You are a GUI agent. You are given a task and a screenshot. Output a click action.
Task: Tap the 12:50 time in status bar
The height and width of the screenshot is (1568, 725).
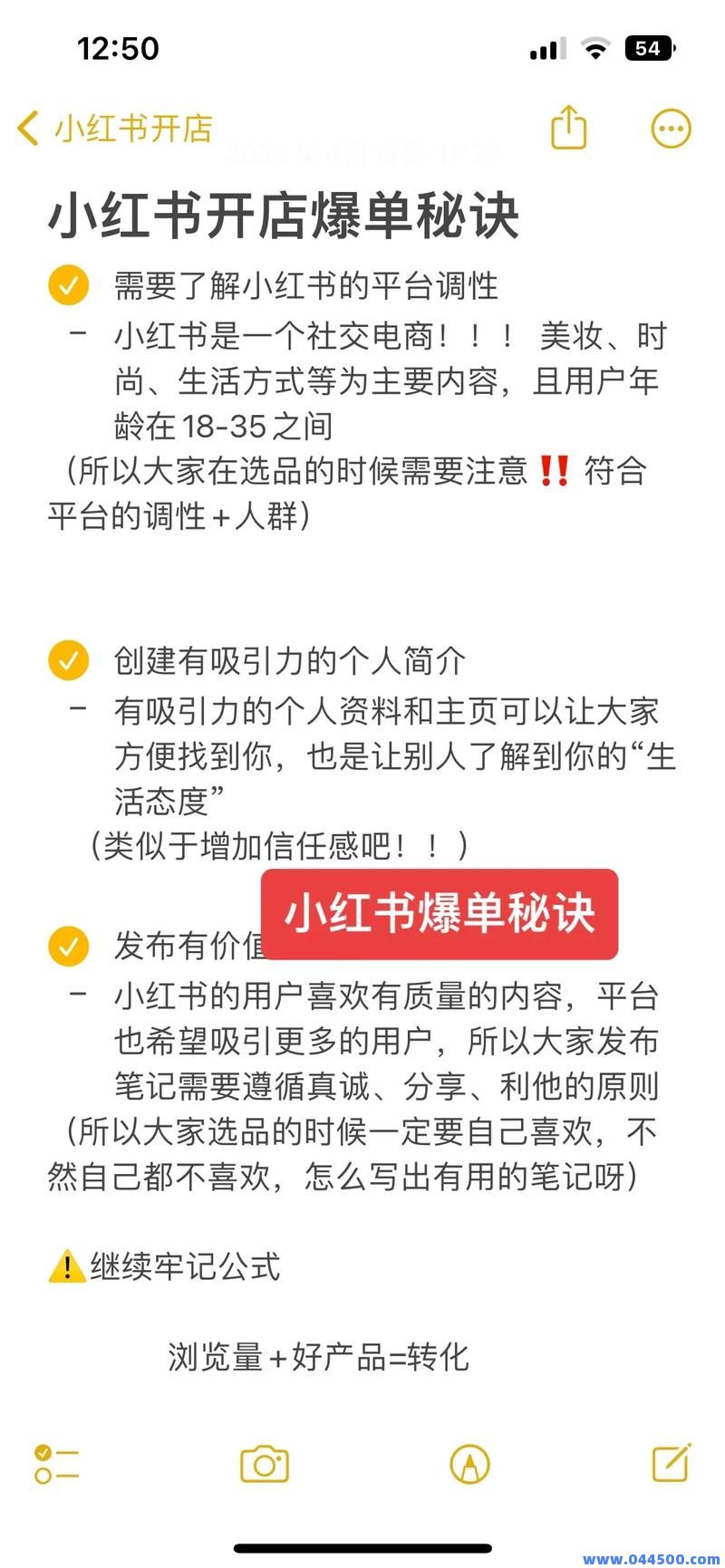[x=119, y=48]
